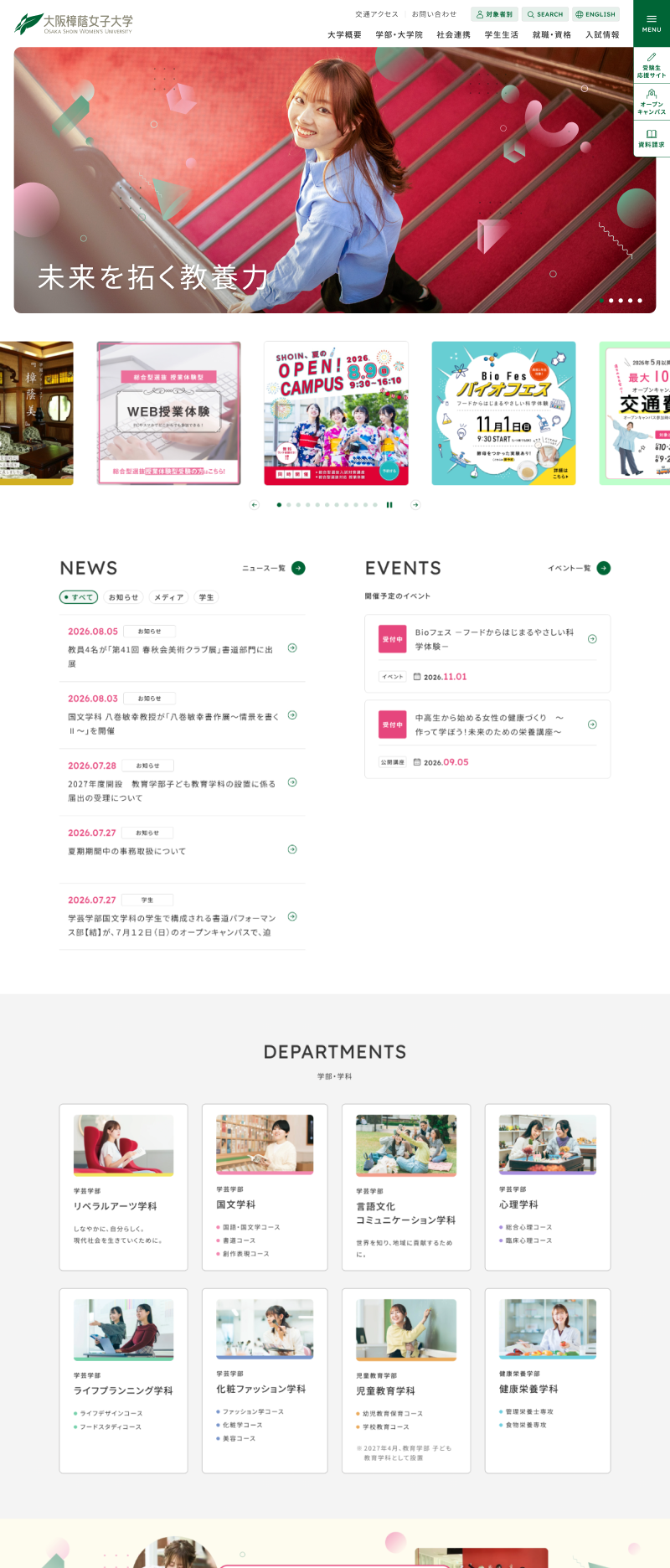Open the WEB授業体験 banner

tap(168, 413)
